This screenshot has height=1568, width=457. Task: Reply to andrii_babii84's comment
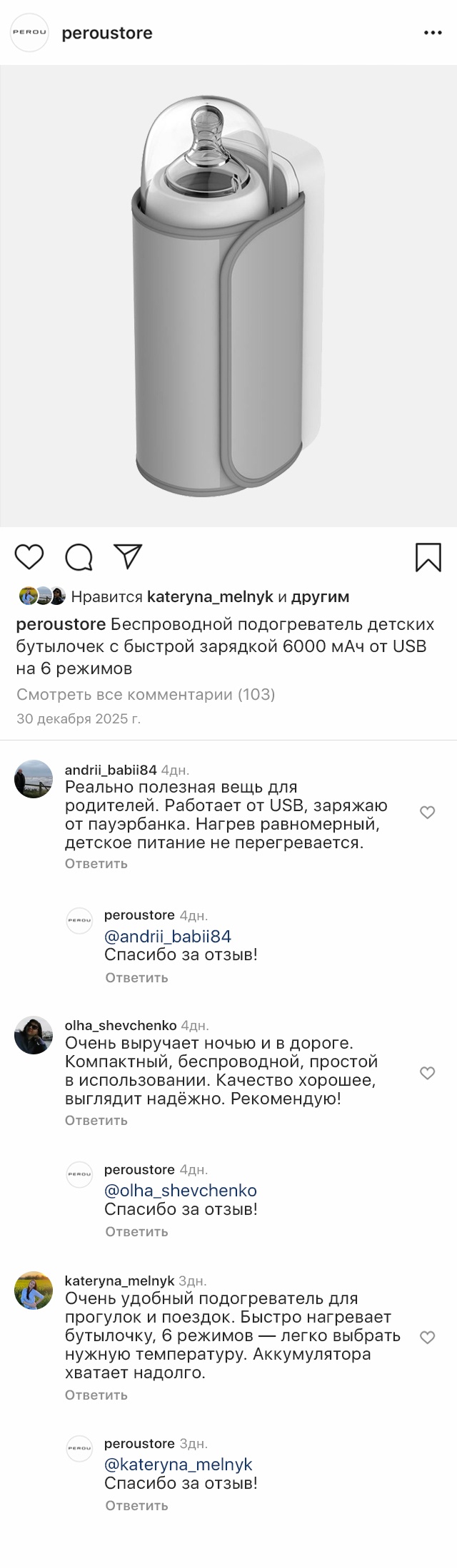click(x=96, y=864)
